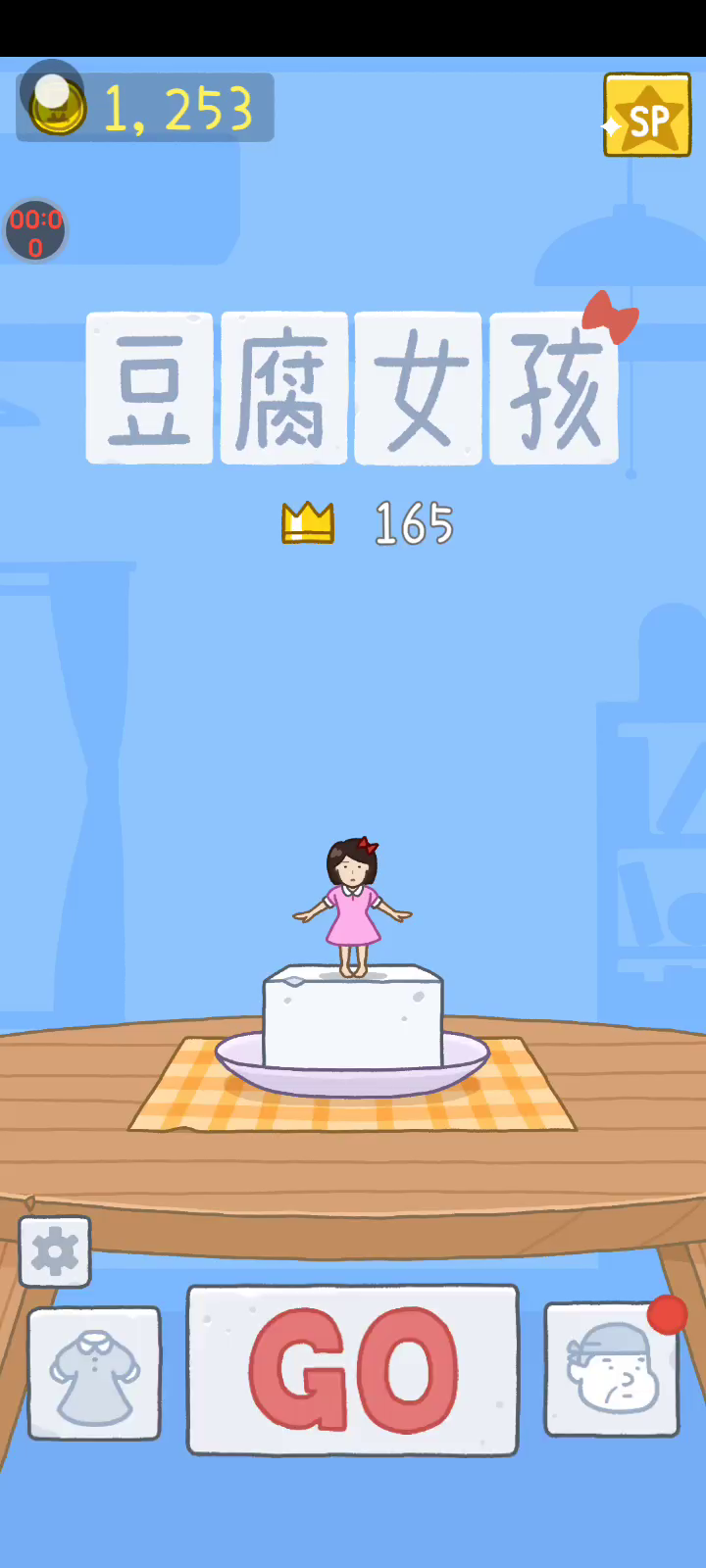Tap the GO button to start playing
Viewport: 706px width, 1568px height.
[x=352, y=1369]
